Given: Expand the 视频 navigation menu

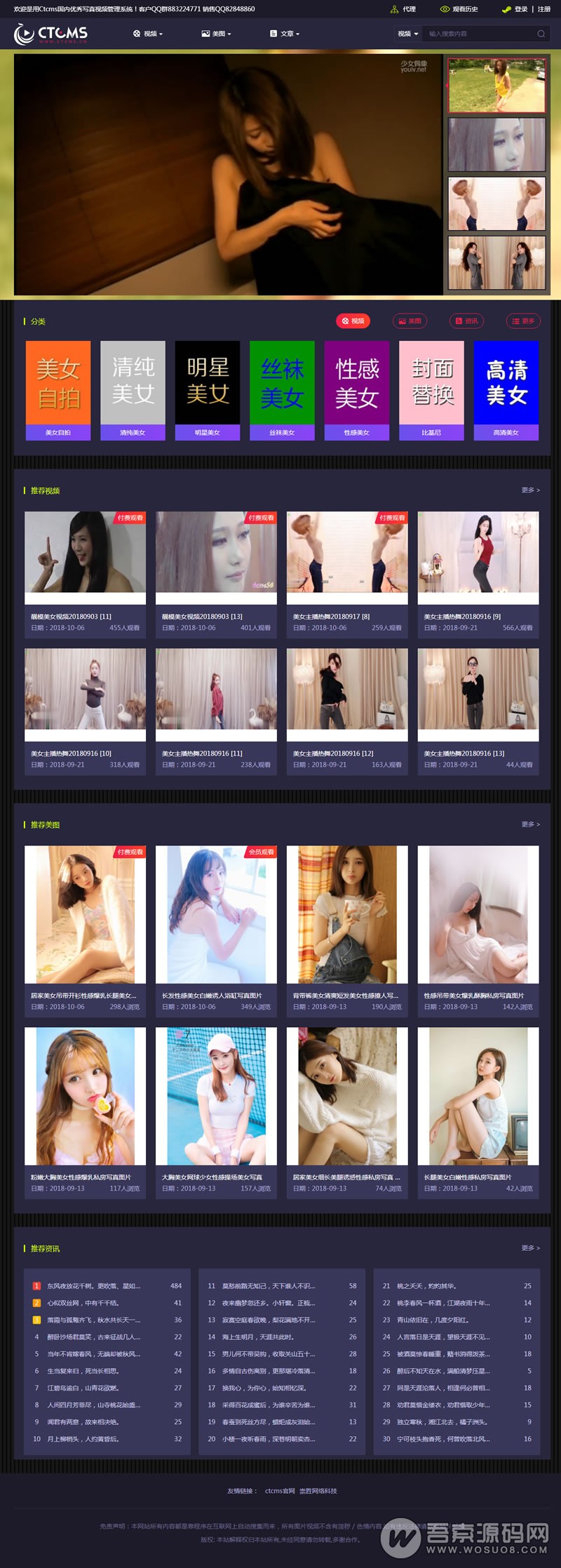Looking at the screenshot, I should point(148,34).
